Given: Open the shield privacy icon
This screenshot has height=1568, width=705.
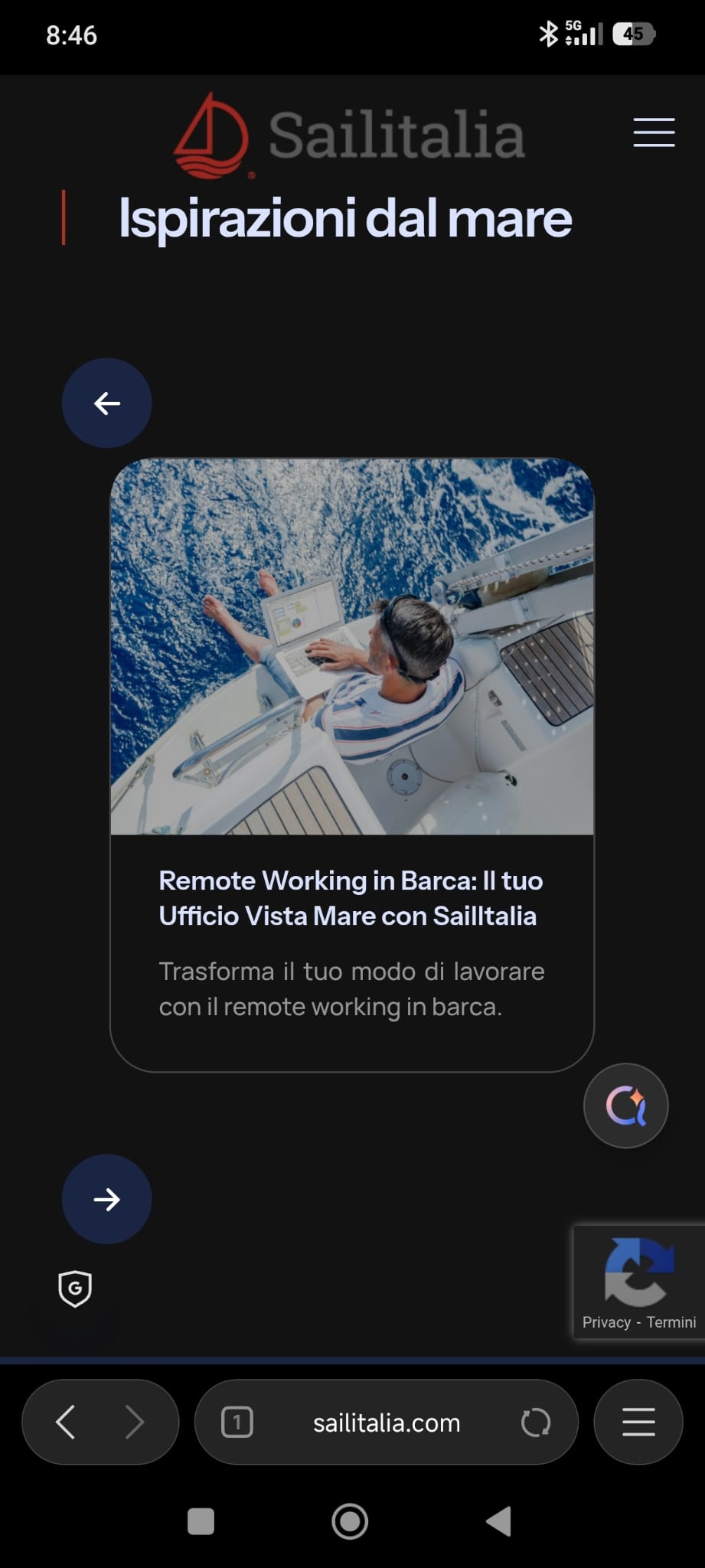Looking at the screenshot, I should pos(75,1289).
